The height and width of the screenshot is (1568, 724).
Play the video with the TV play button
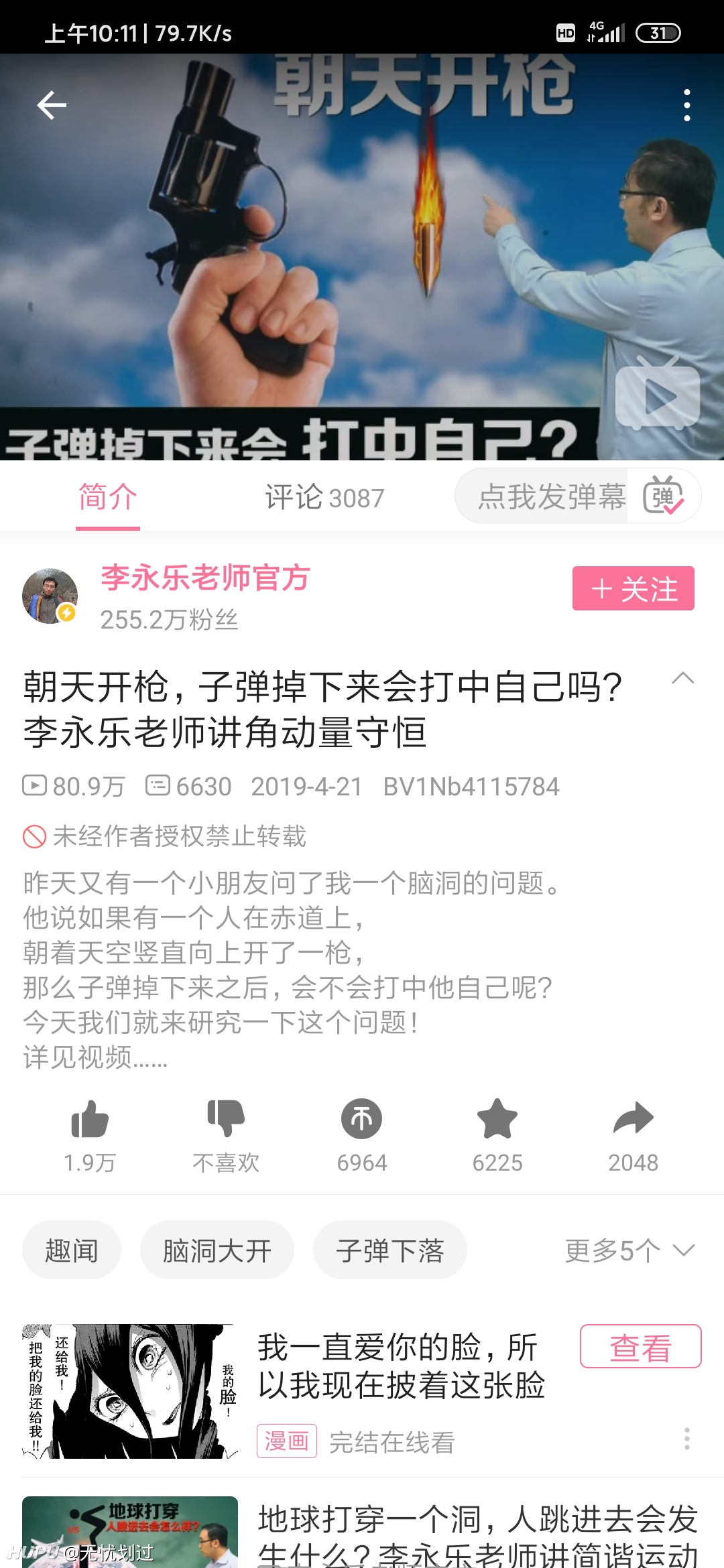point(658,394)
